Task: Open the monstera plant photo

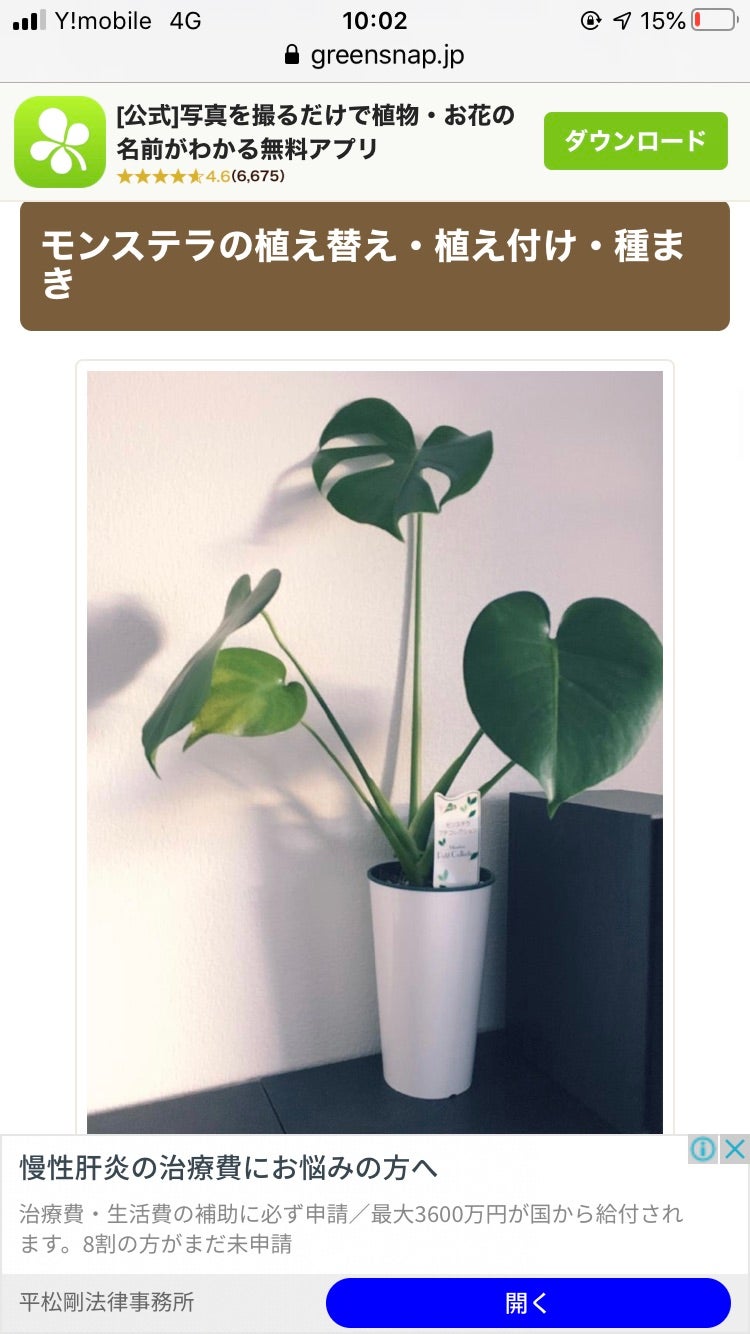Action: pyautogui.click(x=375, y=752)
